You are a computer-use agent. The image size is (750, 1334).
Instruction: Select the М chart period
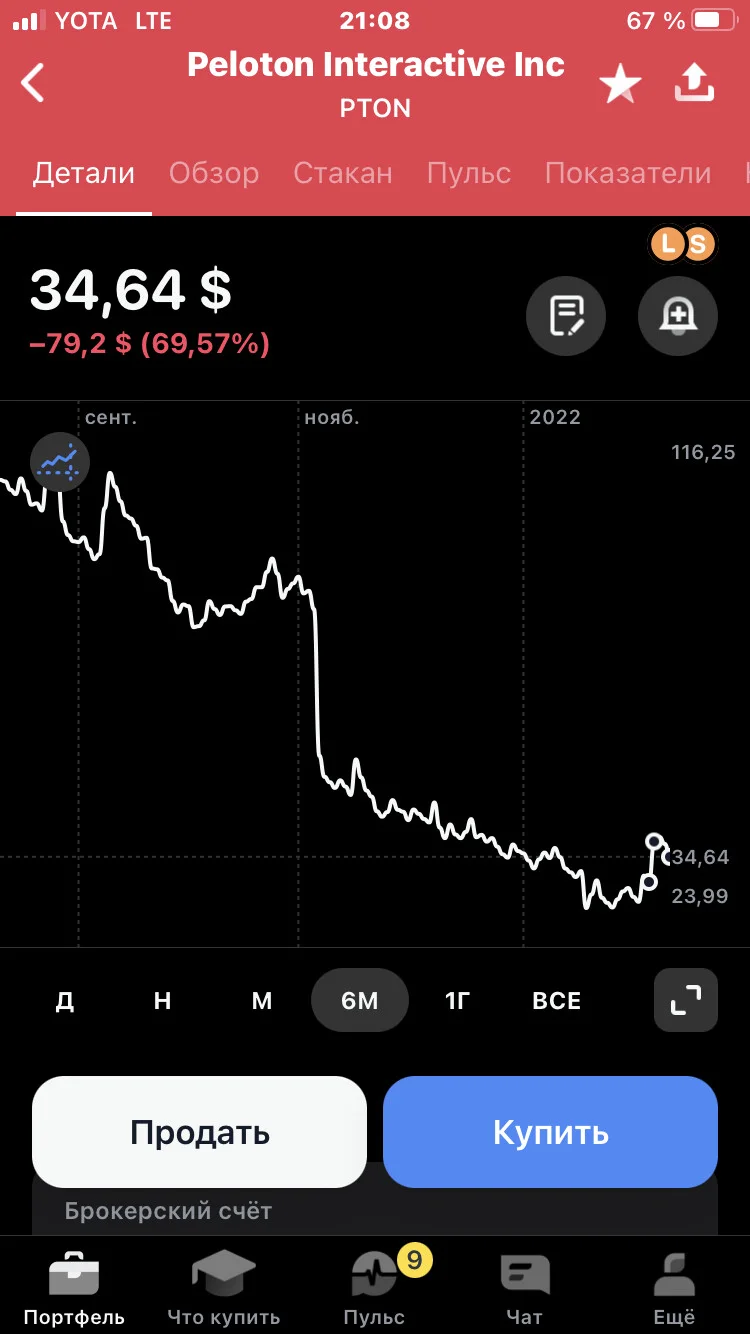point(262,1000)
